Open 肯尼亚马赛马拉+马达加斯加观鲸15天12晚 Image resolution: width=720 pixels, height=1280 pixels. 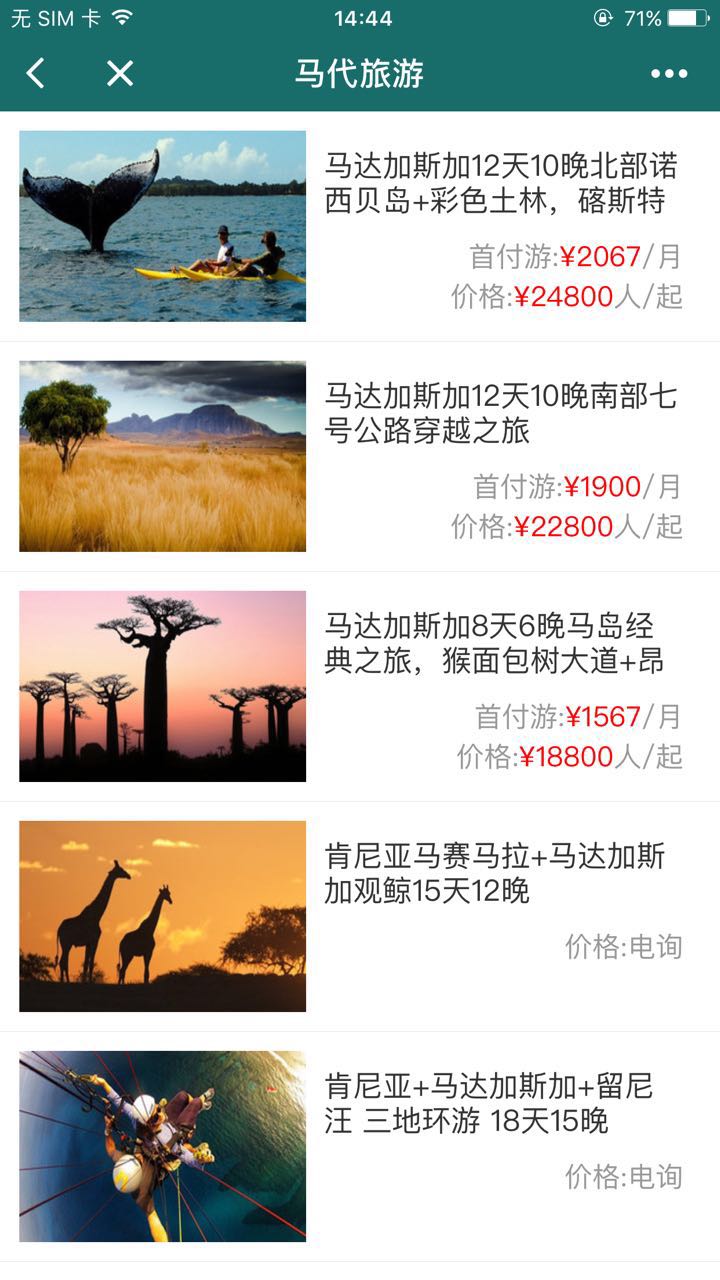[x=494, y=873]
